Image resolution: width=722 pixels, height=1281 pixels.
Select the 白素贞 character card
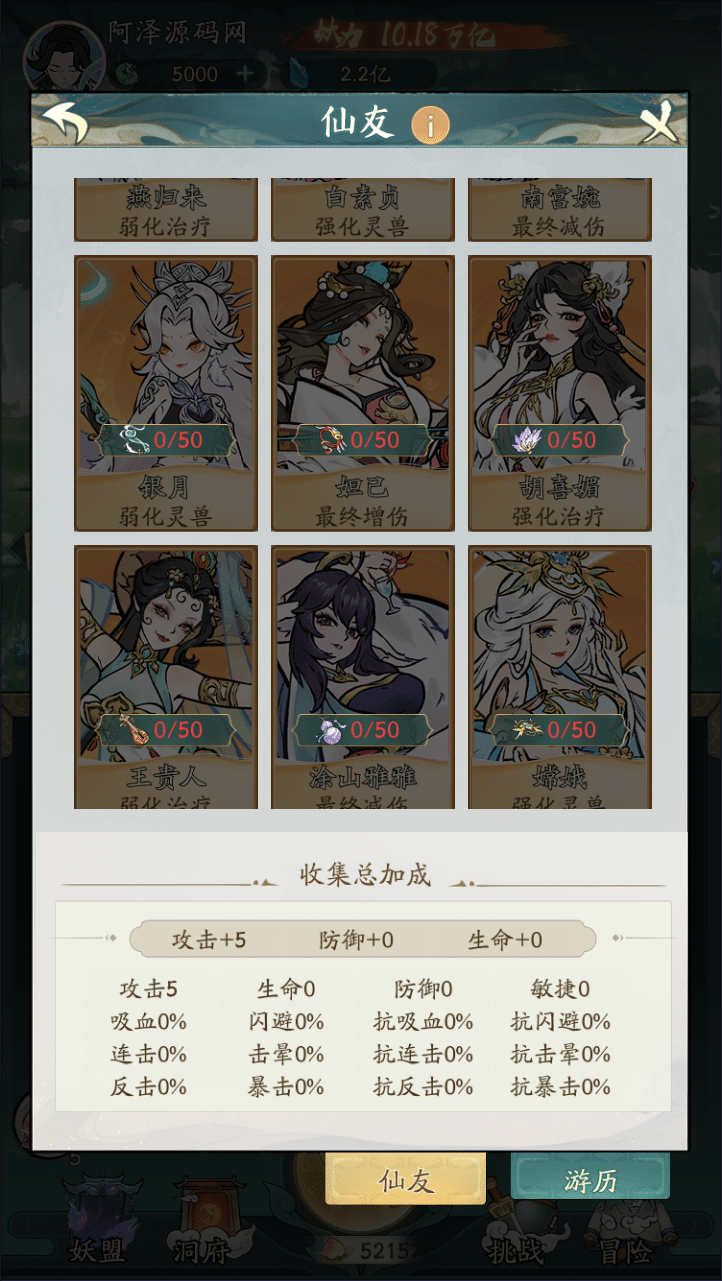(363, 210)
